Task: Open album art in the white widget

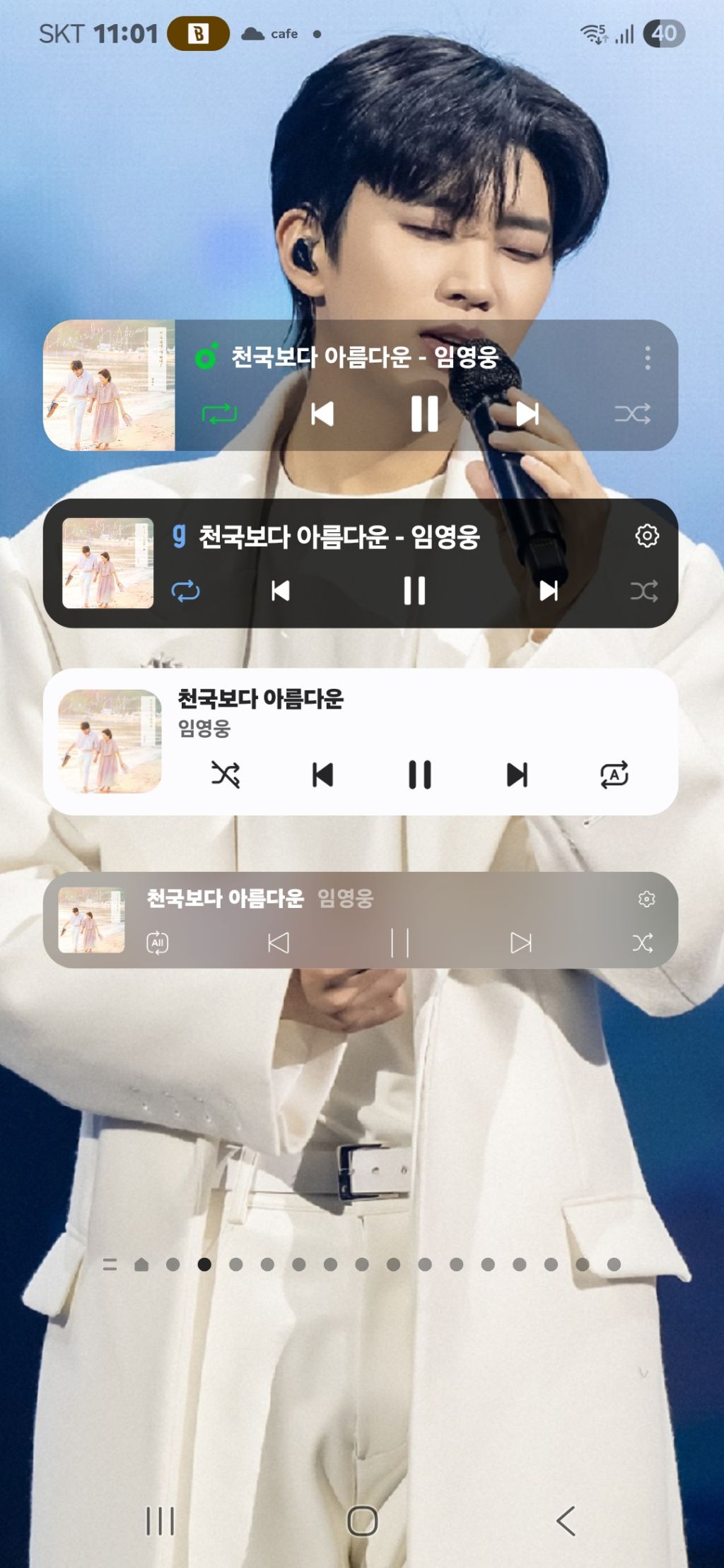Action: click(x=110, y=741)
